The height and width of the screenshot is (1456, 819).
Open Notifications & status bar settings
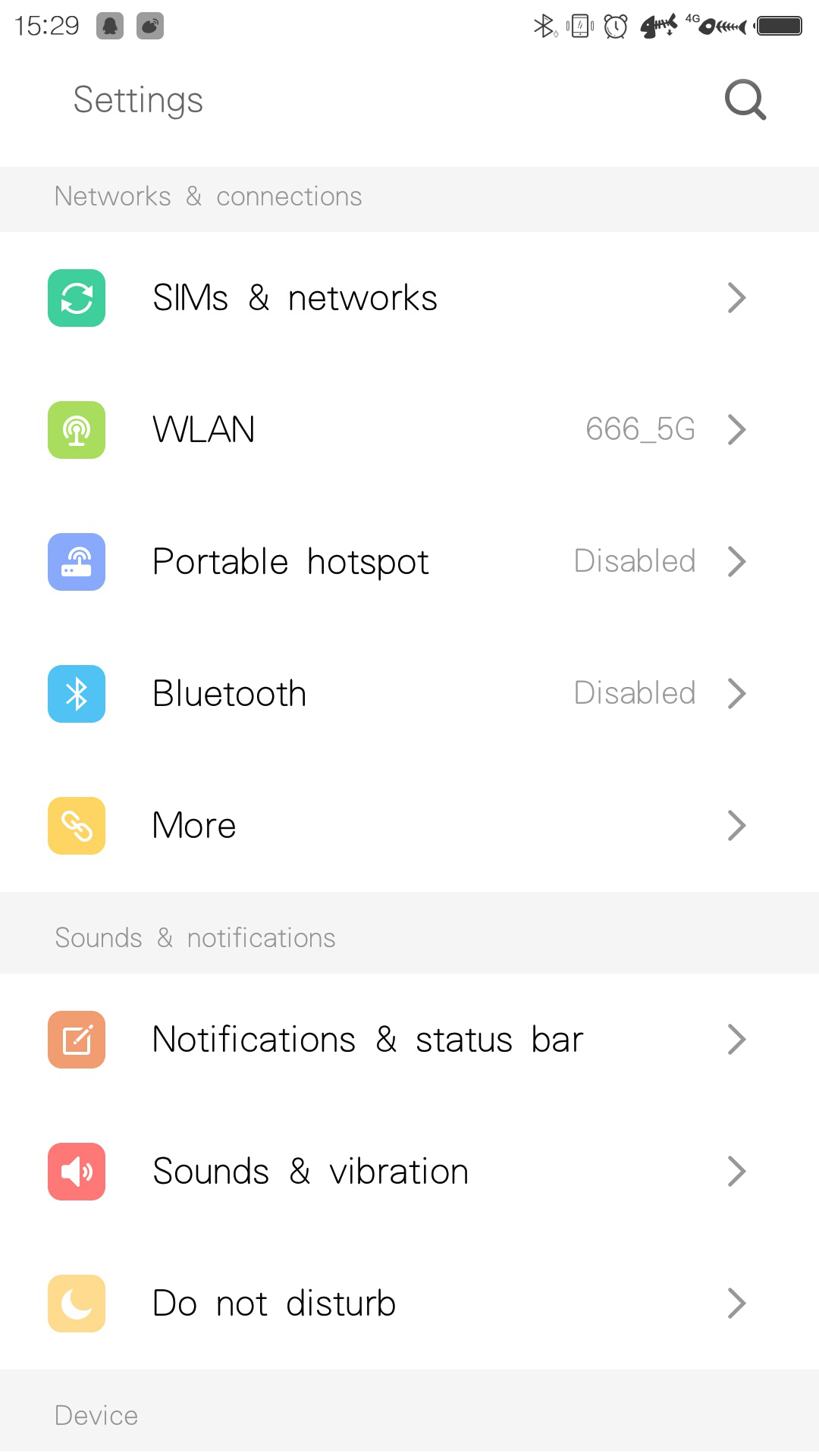(x=409, y=1040)
